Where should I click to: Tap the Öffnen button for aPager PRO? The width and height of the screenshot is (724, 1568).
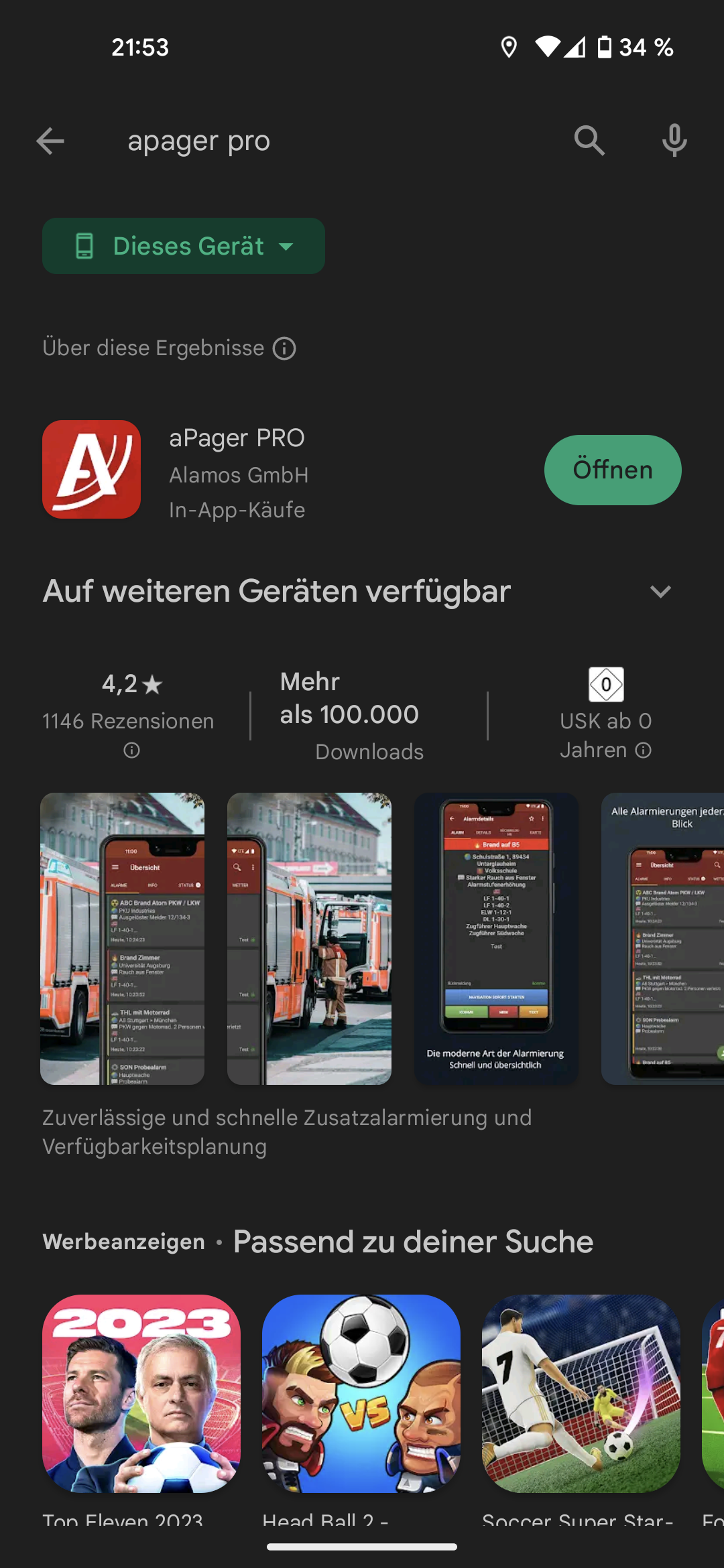coord(612,470)
